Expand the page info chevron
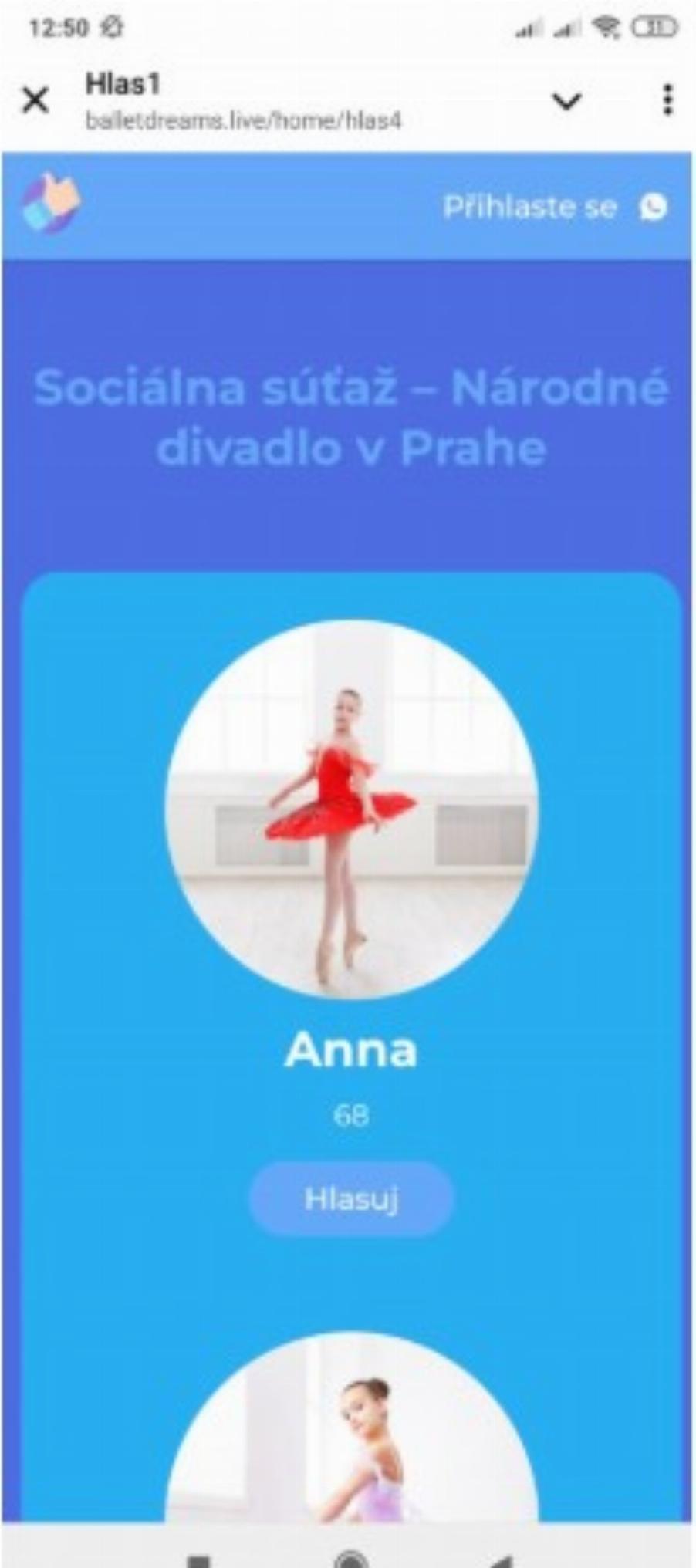Viewport: 696px width, 1568px height. tap(567, 101)
